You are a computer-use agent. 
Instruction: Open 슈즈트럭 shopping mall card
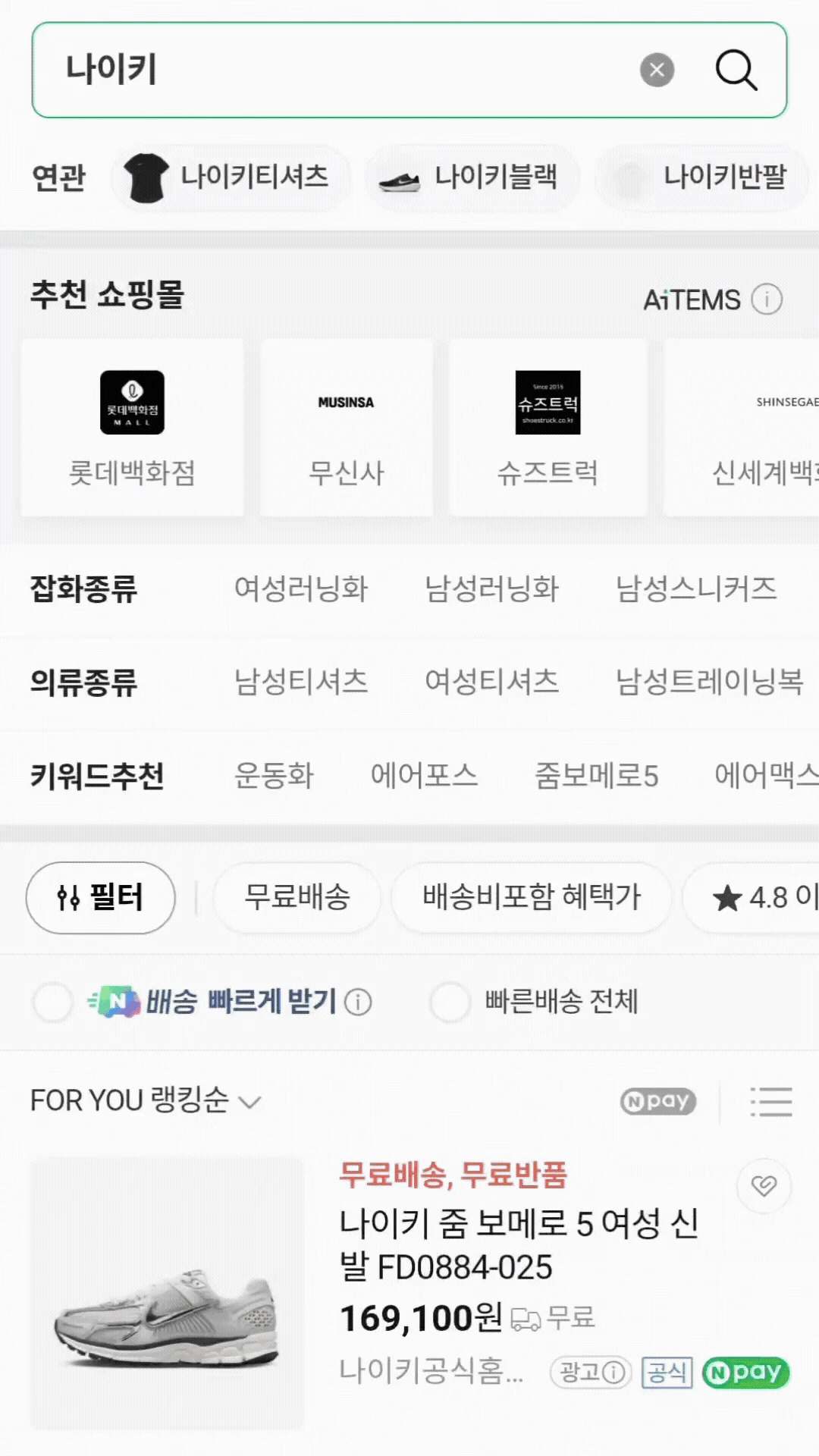[548, 428]
